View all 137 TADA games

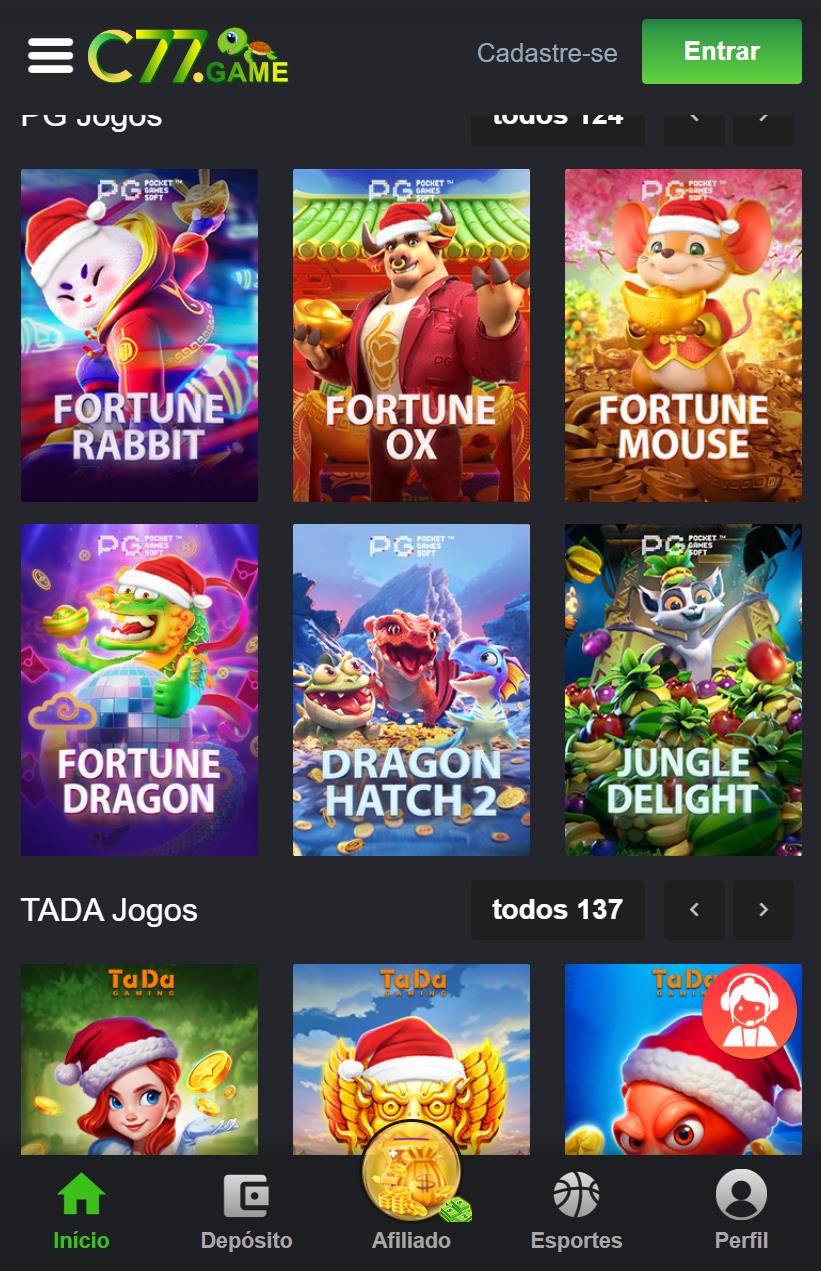(x=557, y=910)
